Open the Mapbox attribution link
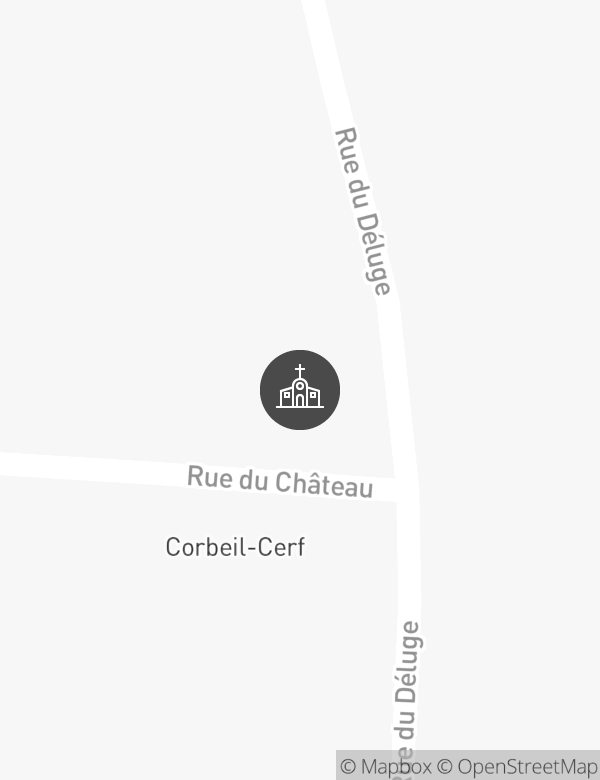Viewport: 600px width, 780px height. point(387,766)
